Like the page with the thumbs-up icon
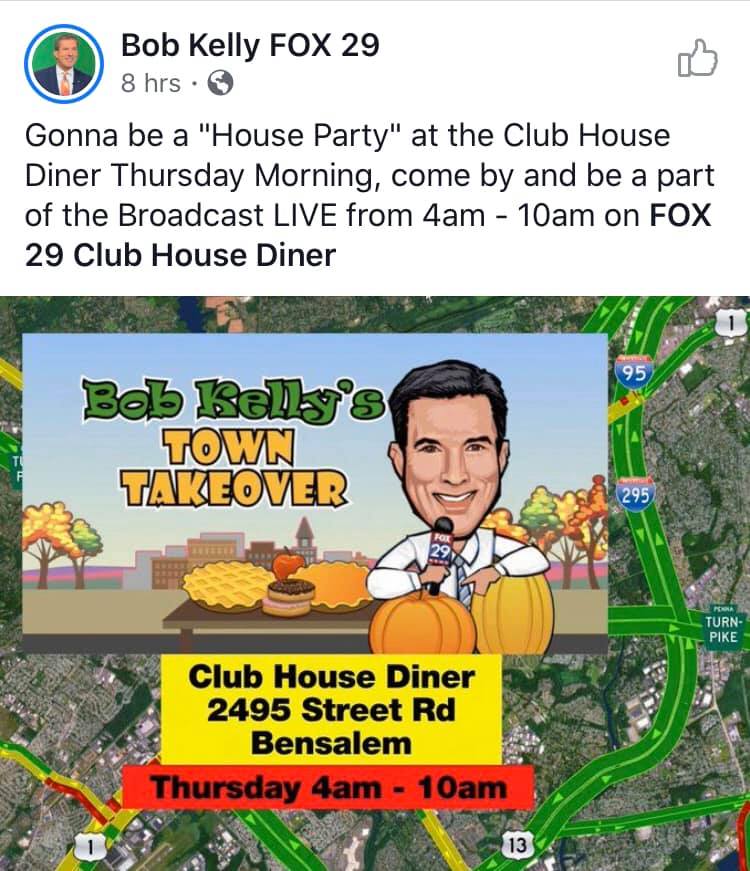The height and width of the screenshot is (871, 750). point(697,59)
